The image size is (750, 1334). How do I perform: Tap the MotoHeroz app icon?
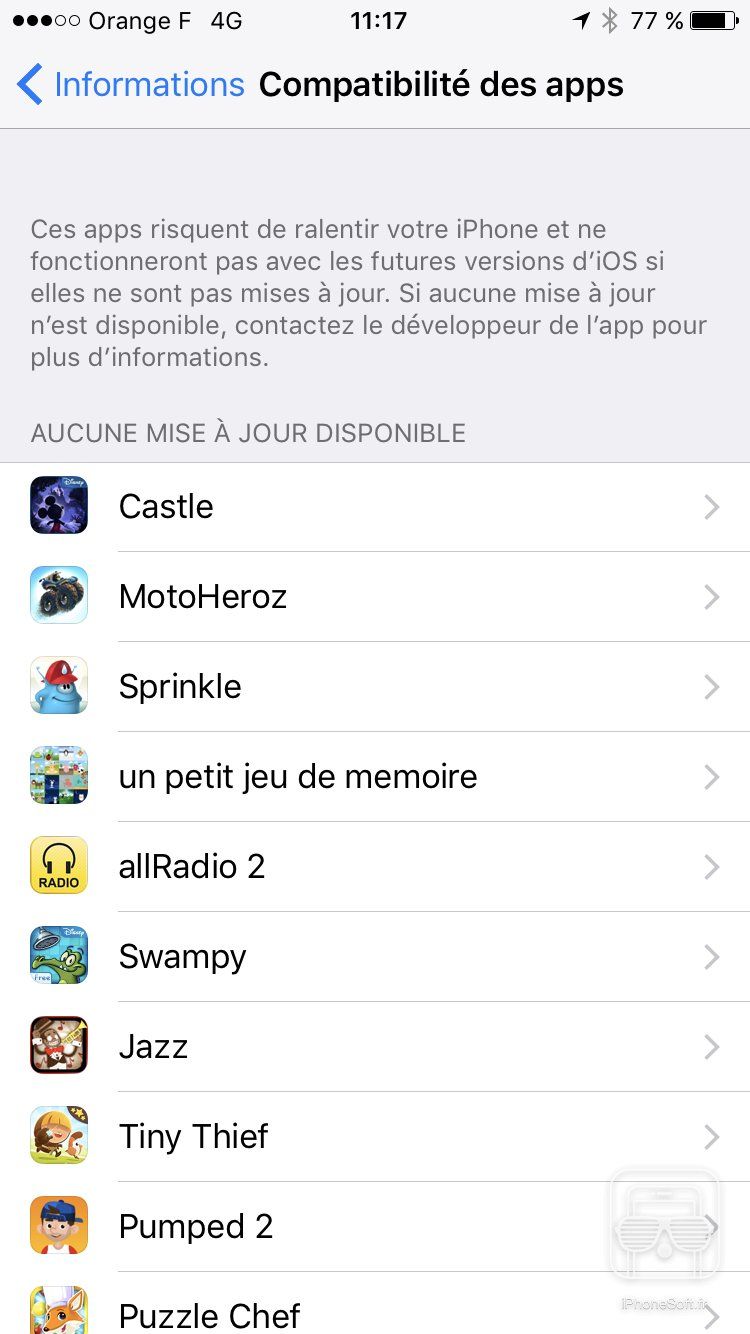tap(58, 595)
